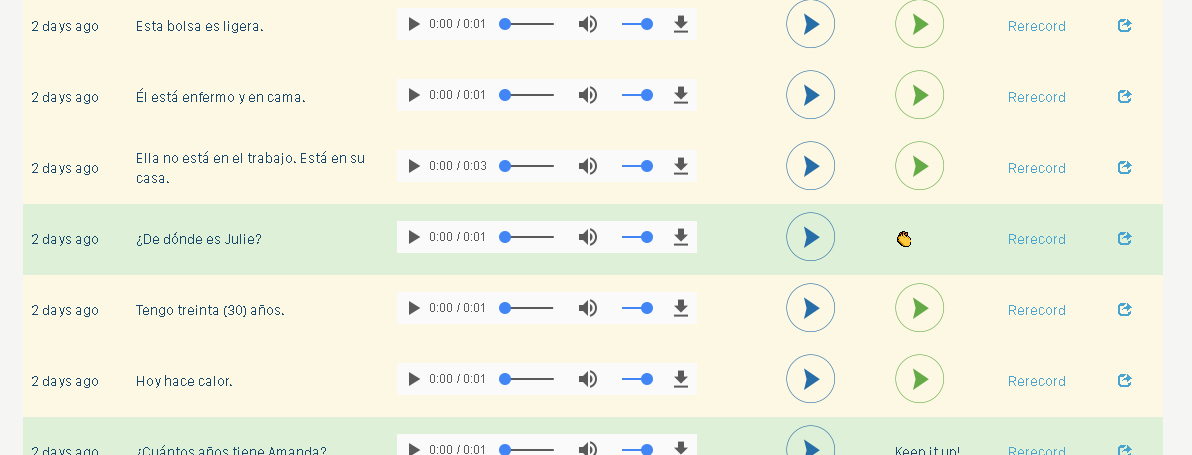The width and height of the screenshot is (1192, 455).
Task: Adjust the volume slider for "Hoy hace calor."
Action: [637, 379]
